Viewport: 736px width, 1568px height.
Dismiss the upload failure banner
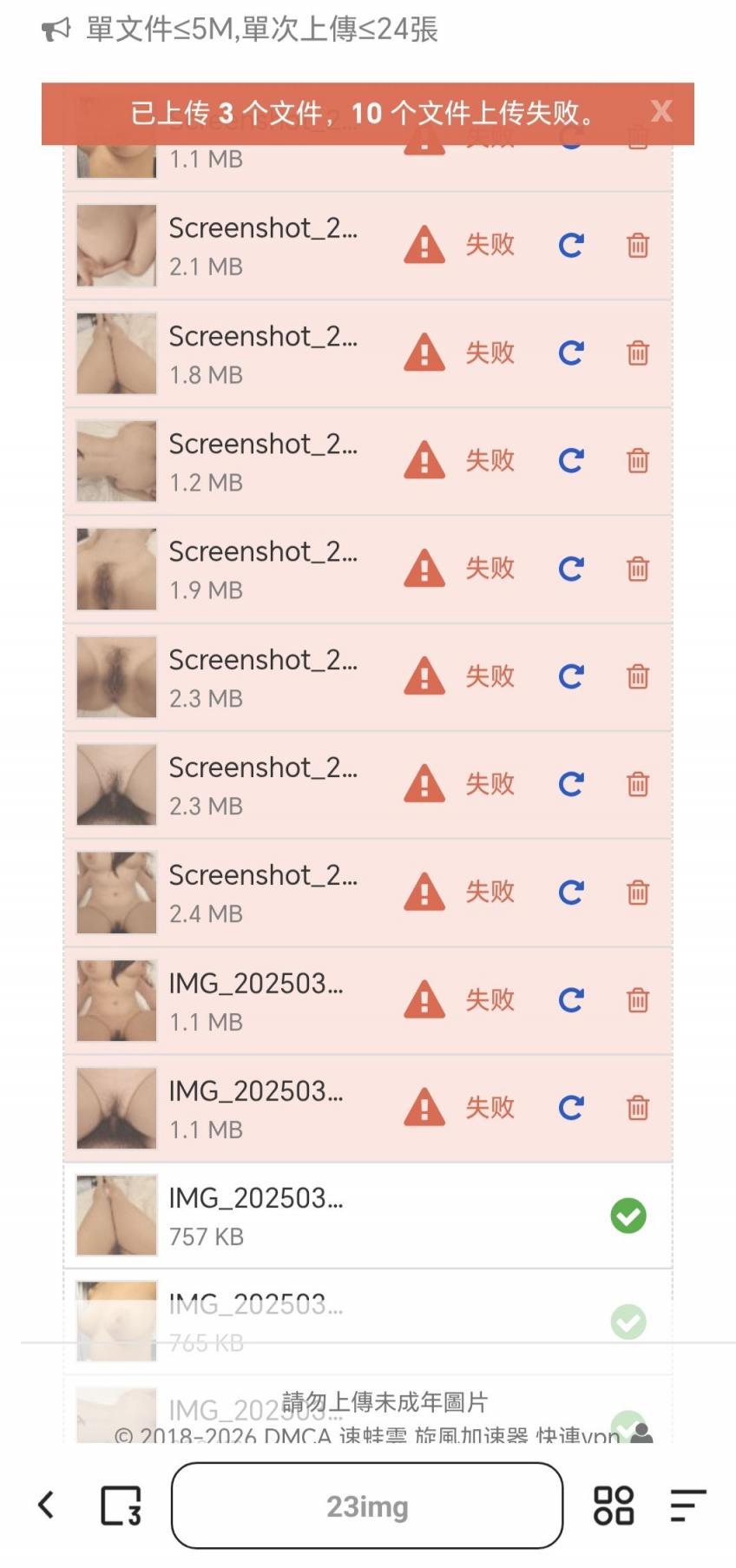click(661, 111)
